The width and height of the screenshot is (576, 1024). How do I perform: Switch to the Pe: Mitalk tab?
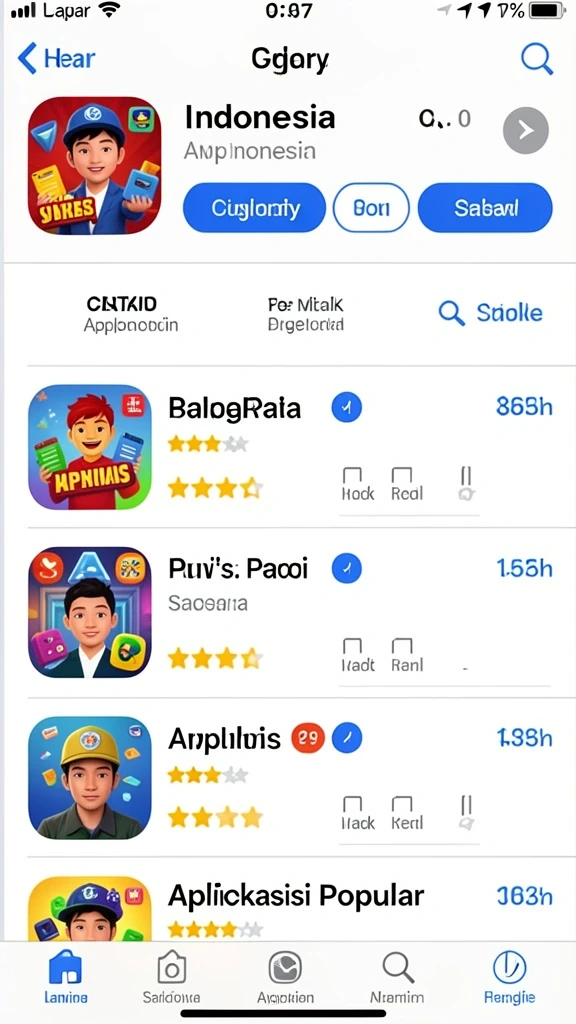pyautogui.click(x=306, y=314)
